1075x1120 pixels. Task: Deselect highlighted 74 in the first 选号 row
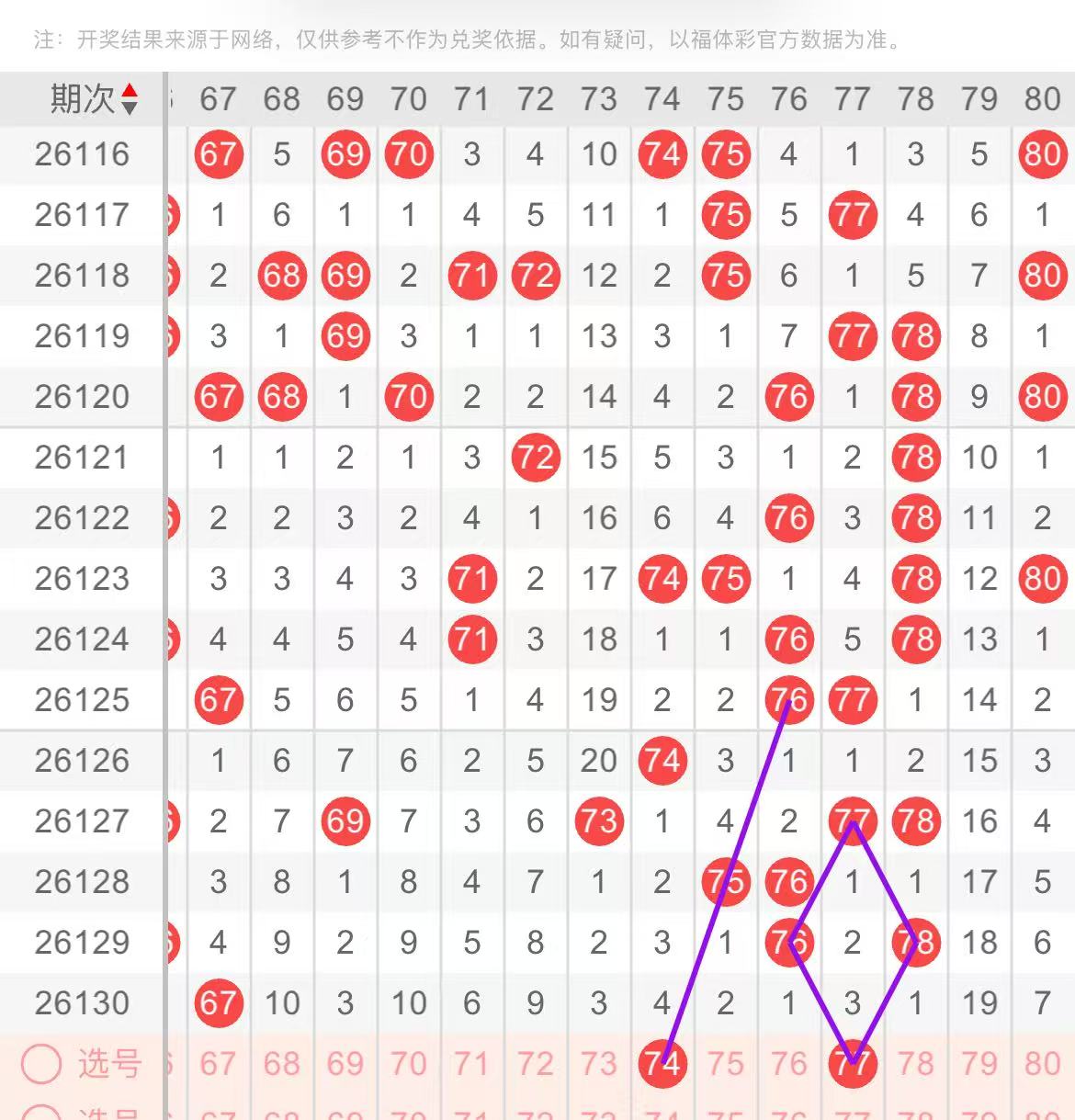662,1064
